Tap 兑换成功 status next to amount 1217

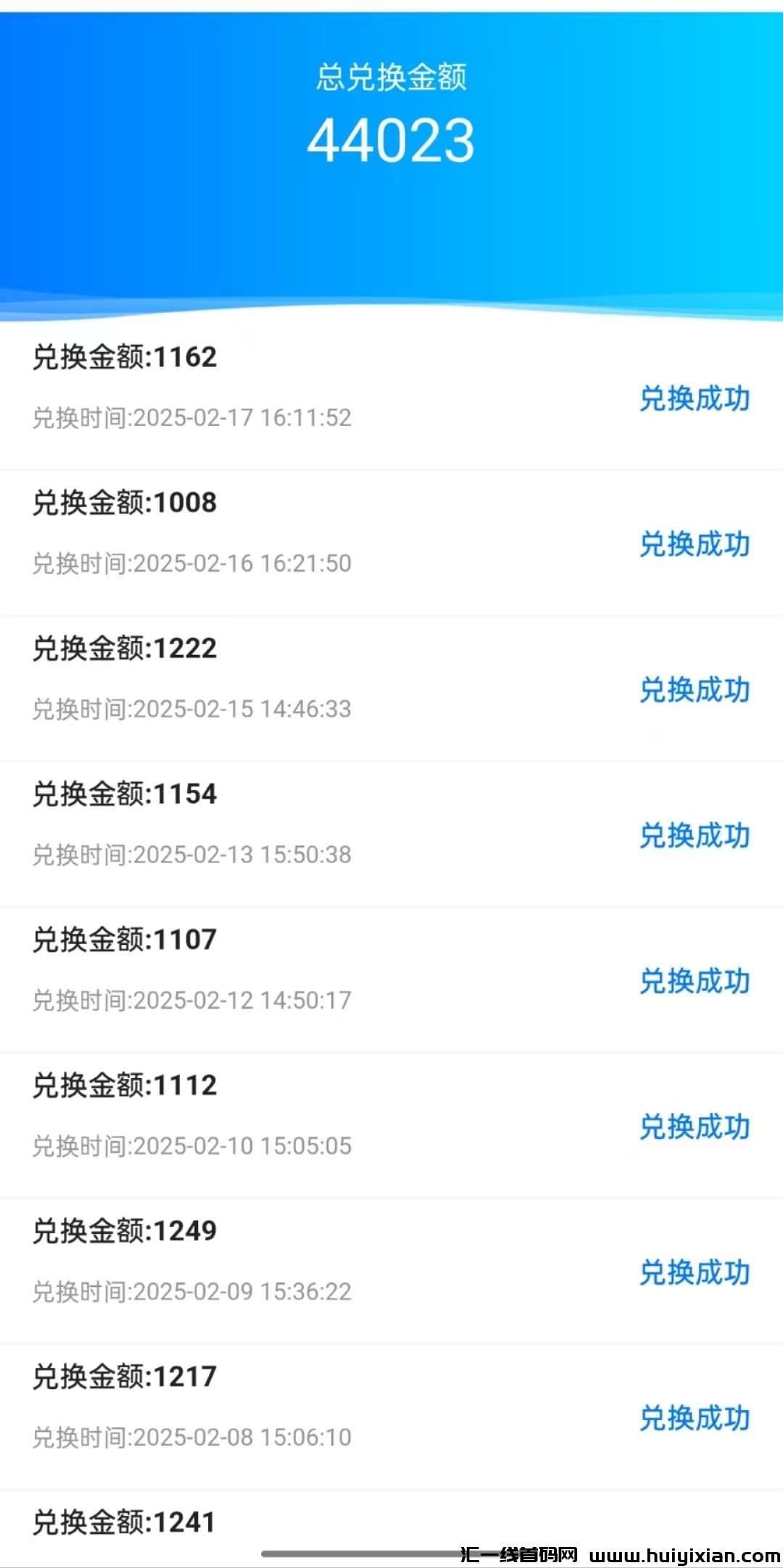point(694,1419)
